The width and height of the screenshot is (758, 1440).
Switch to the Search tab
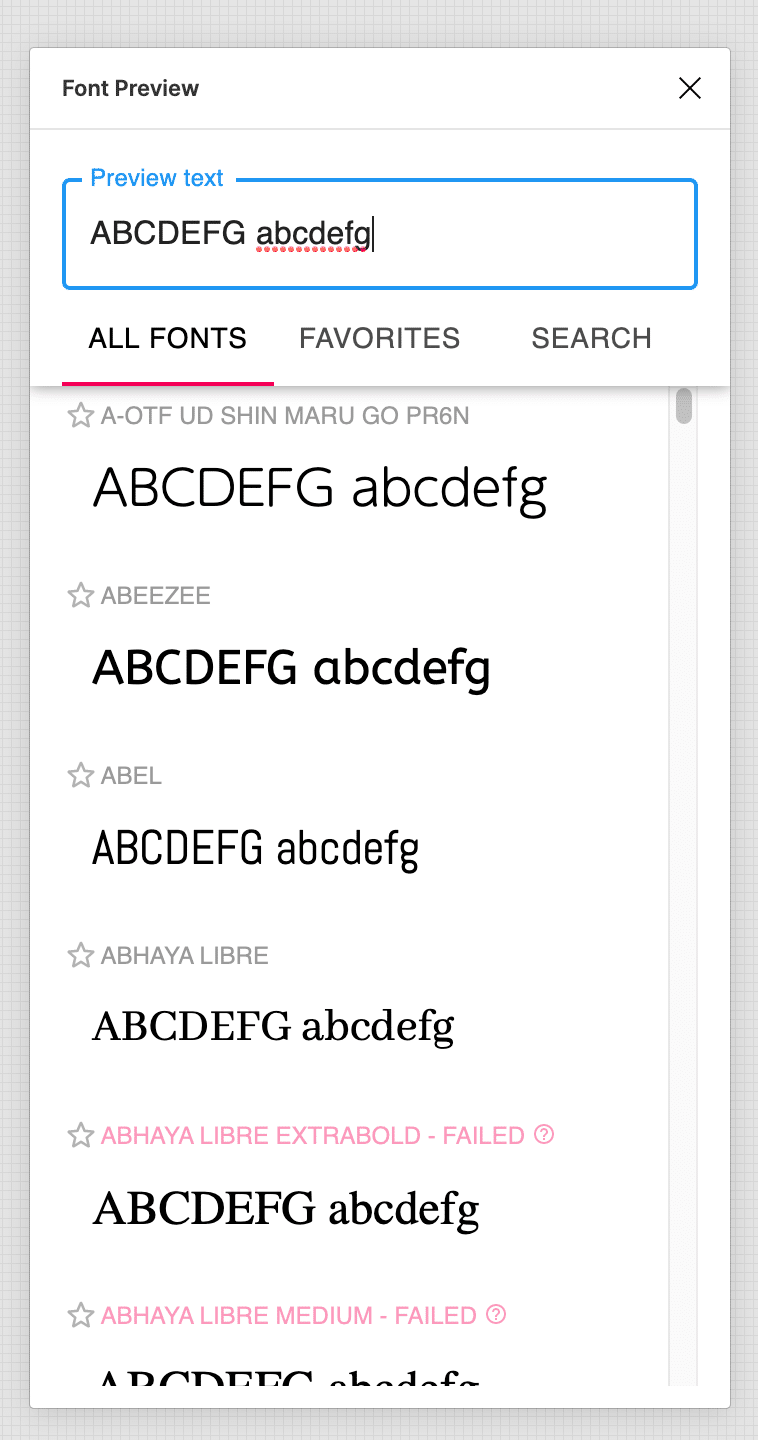(591, 338)
